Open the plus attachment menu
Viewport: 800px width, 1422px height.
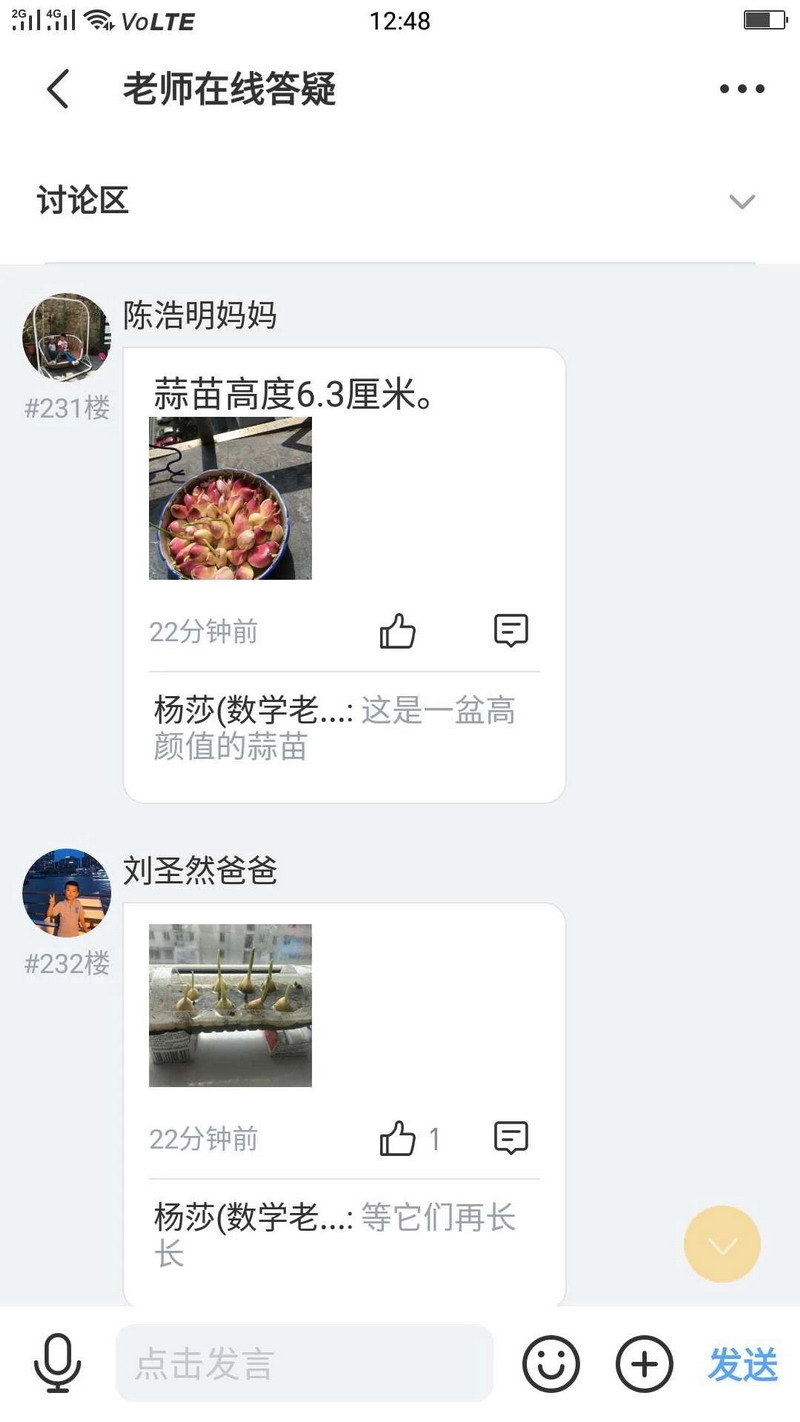coord(644,1363)
